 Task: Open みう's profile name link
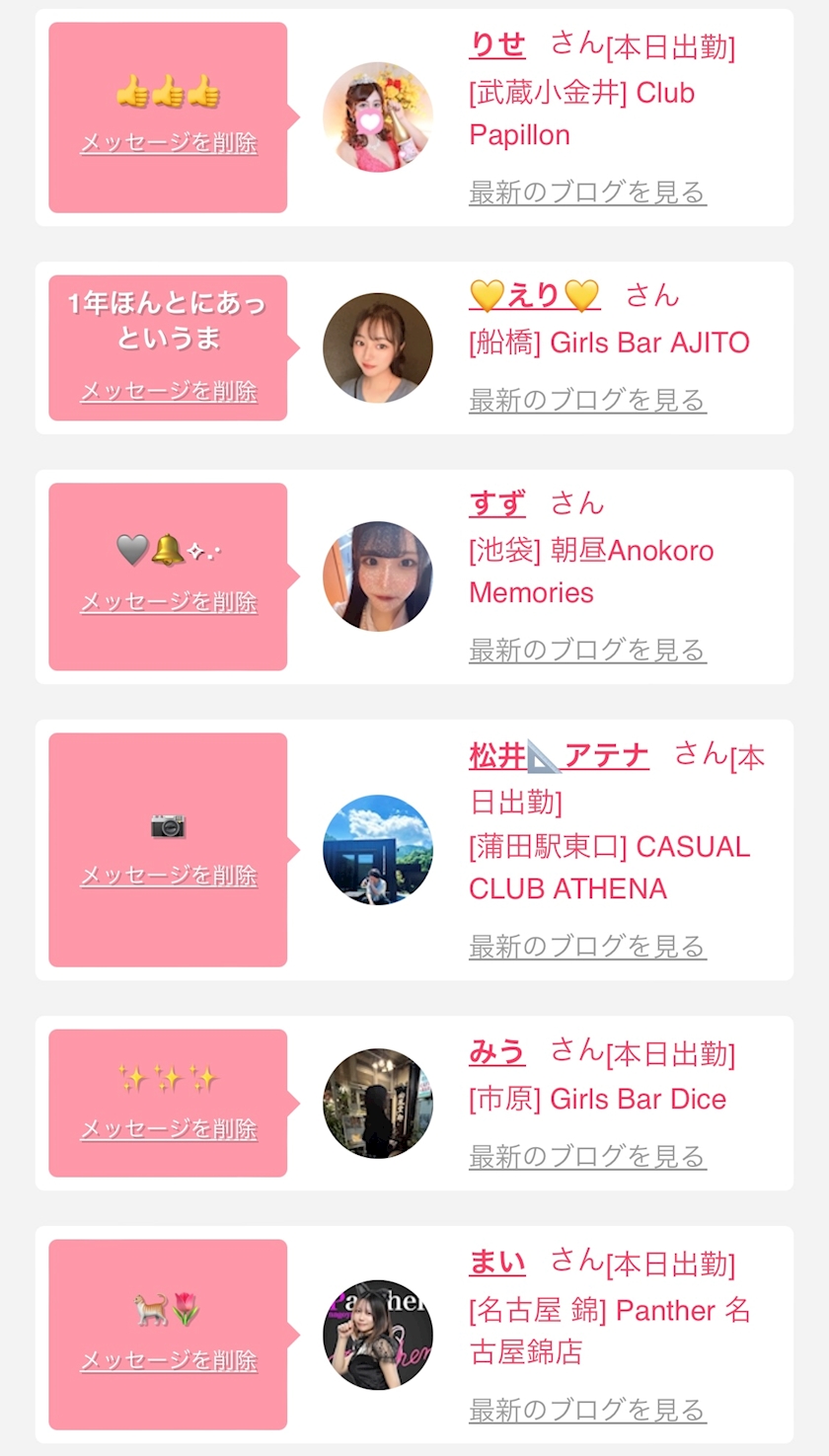[496, 1052]
